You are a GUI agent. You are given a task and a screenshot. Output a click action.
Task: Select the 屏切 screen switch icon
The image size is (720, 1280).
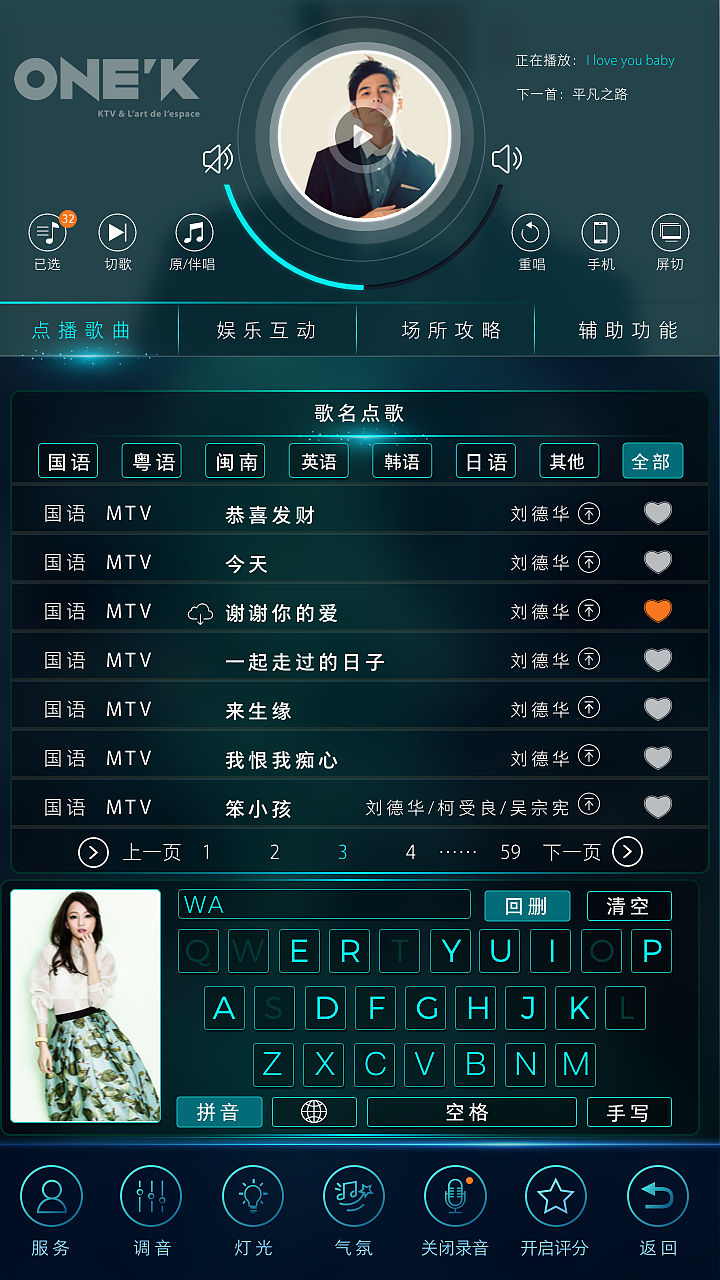(670, 232)
